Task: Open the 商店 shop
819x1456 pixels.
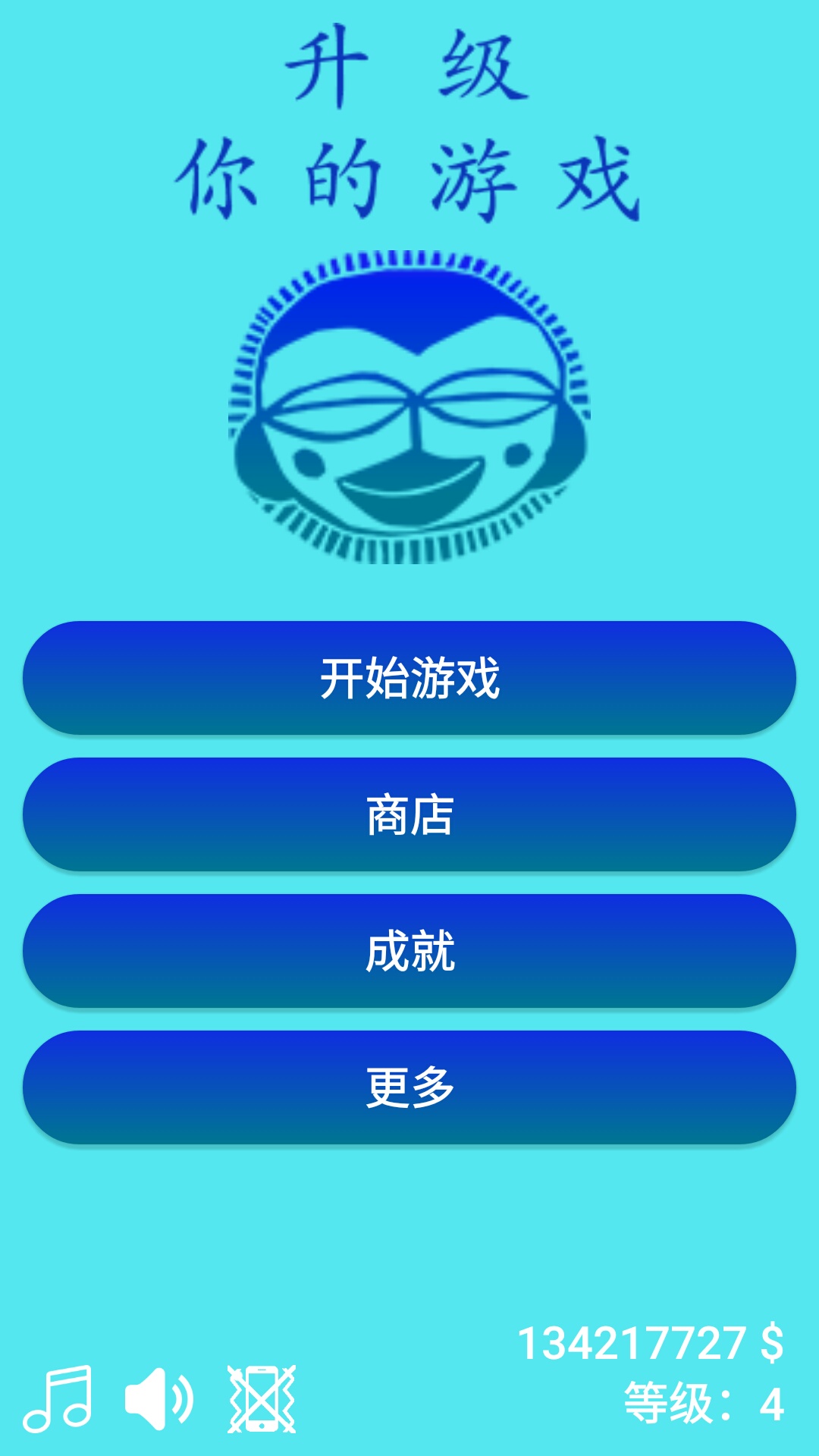Action: pyautogui.click(x=409, y=814)
